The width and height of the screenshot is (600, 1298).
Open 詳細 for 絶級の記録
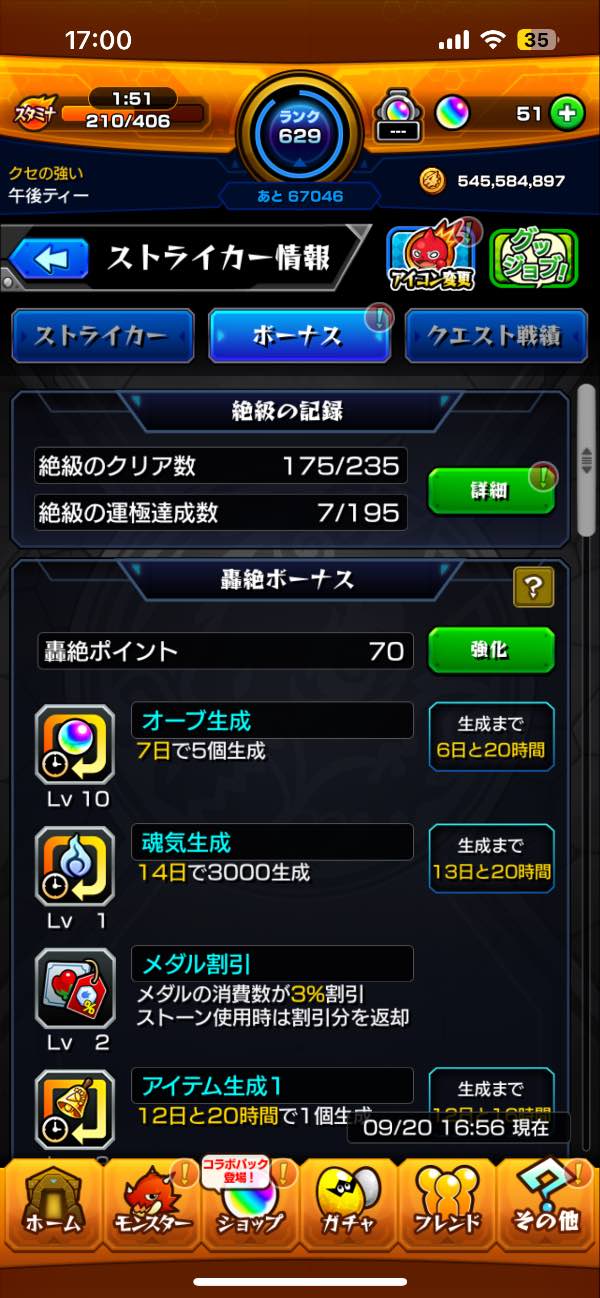coord(490,492)
